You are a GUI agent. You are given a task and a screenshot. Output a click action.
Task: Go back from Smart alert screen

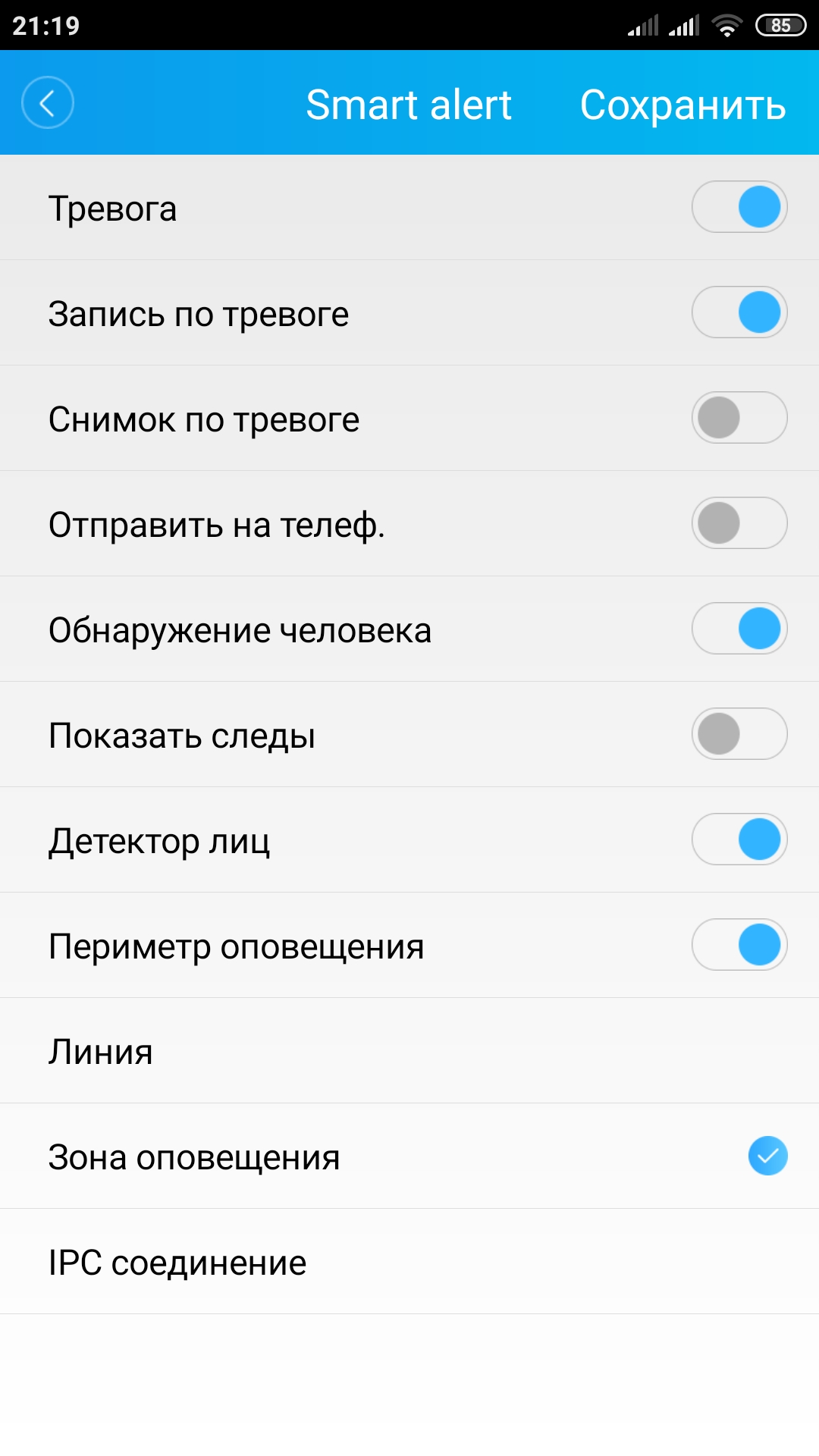coord(47,103)
